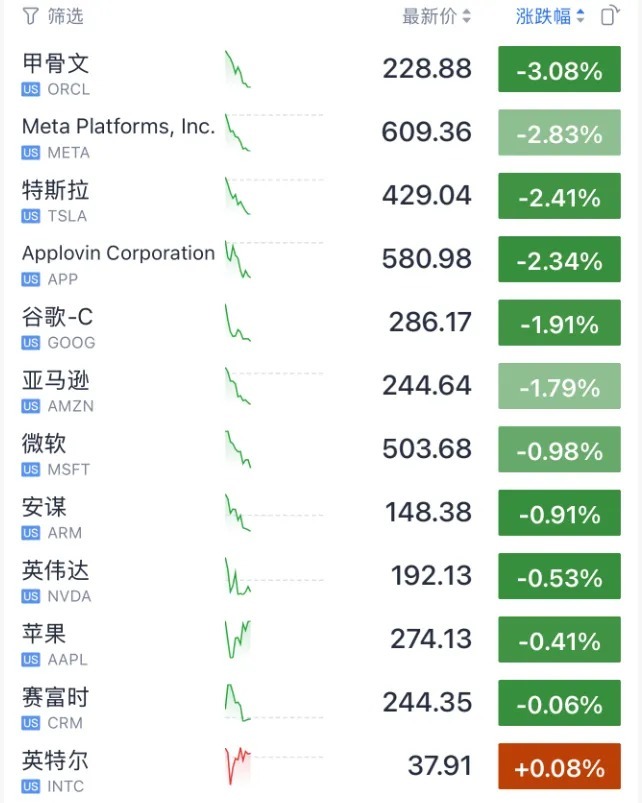Sort the list by 涨跌幅
The height and width of the screenshot is (803, 642).
[x=550, y=16]
